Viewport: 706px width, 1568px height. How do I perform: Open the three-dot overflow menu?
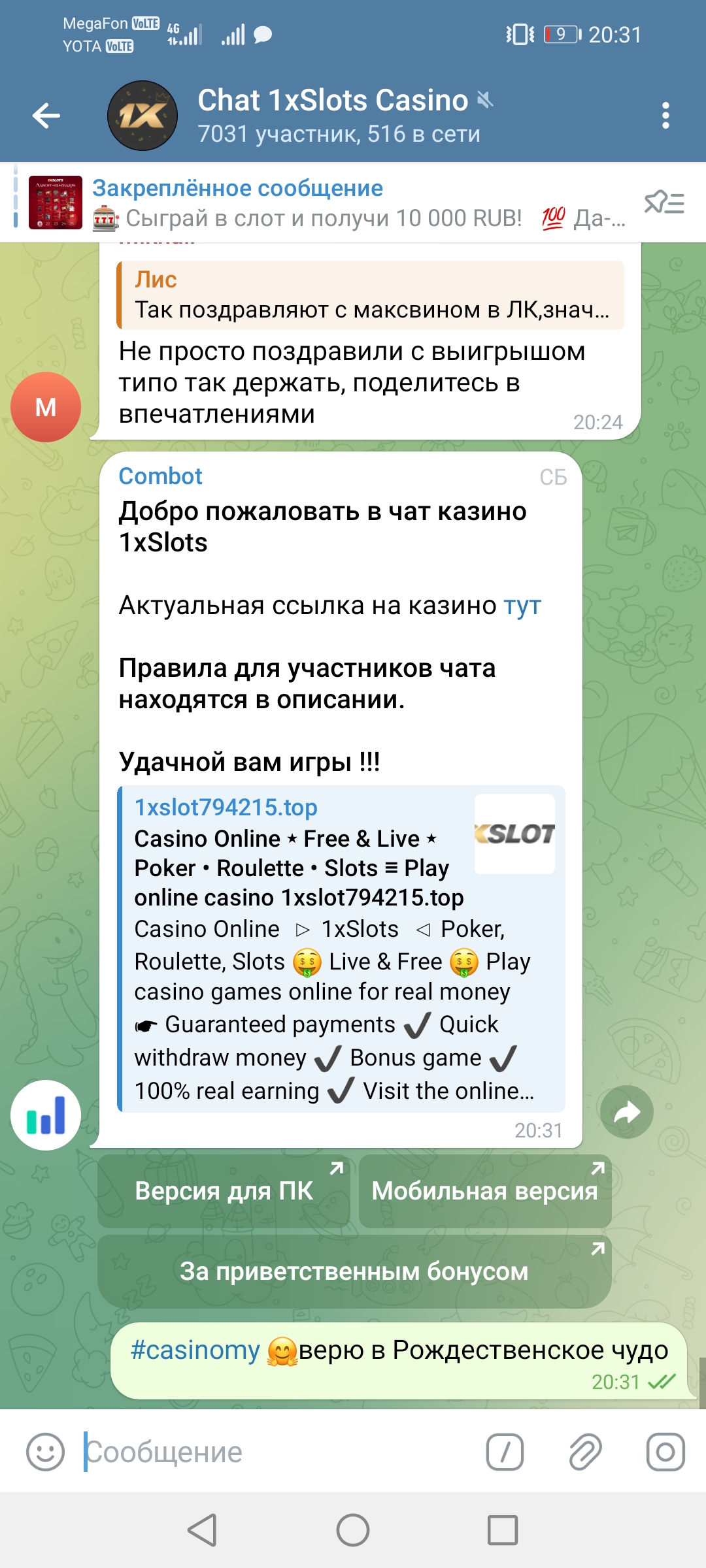(x=665, y=116)
